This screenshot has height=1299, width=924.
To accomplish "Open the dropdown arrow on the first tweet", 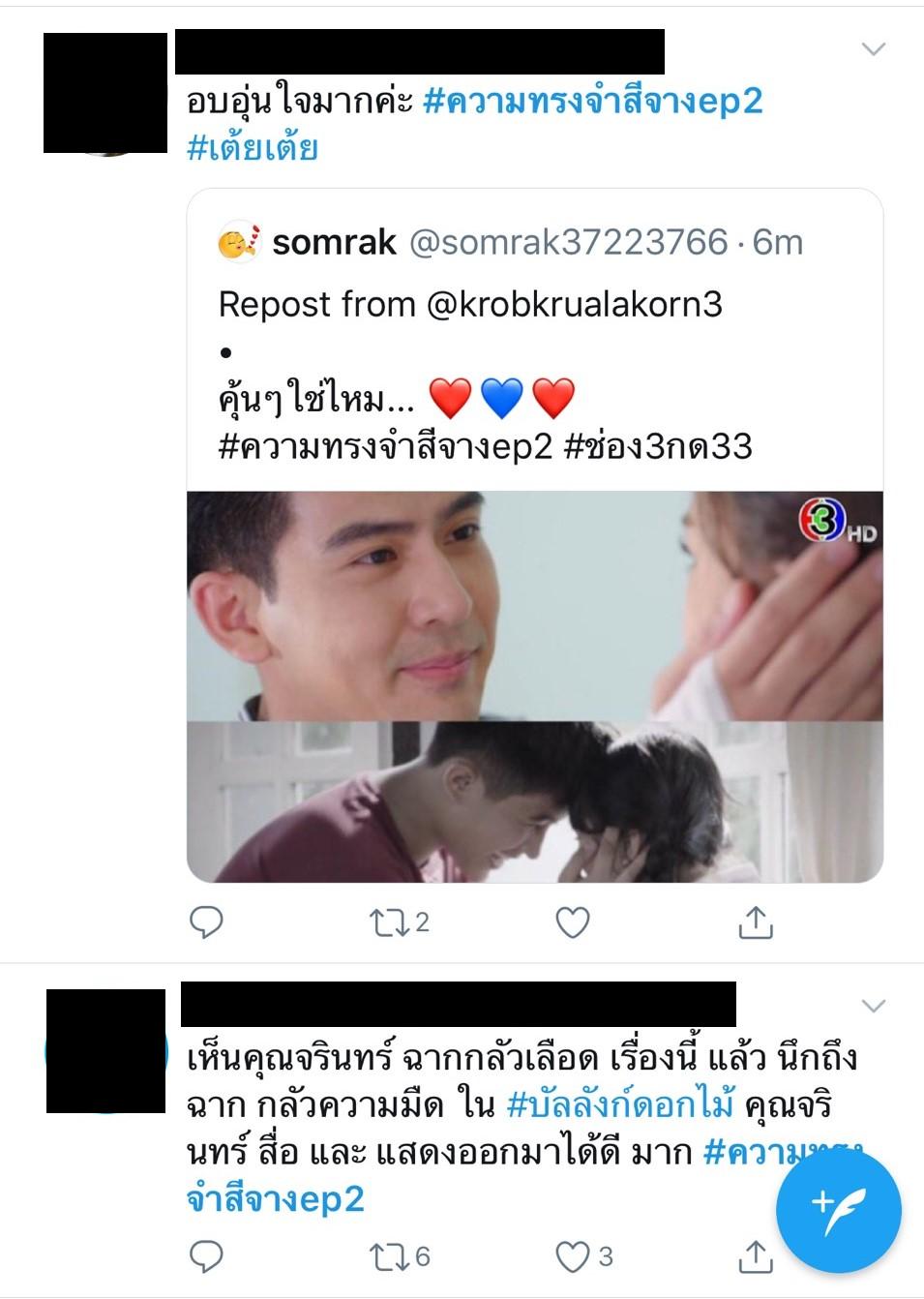I will pyautogui.click(x=873, y=49).
